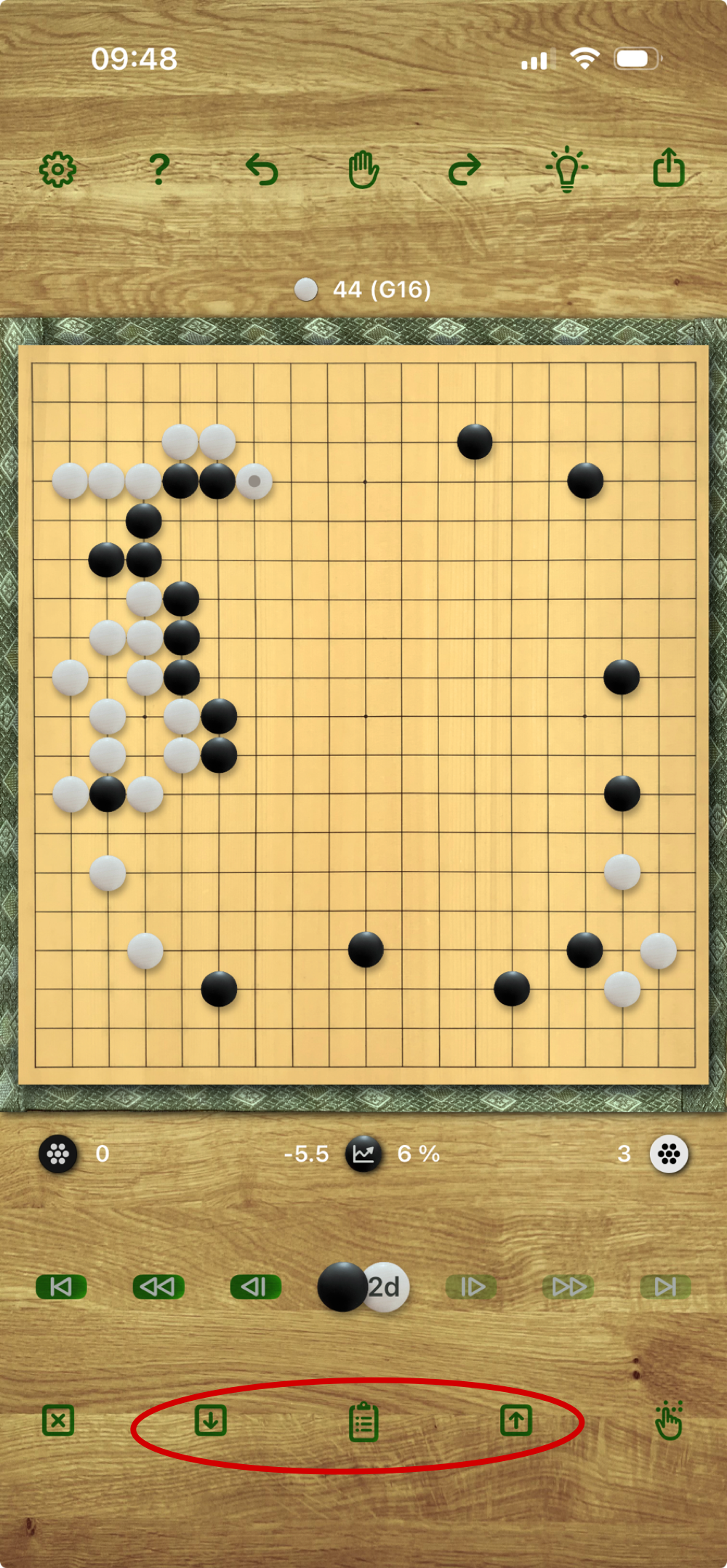
Task: Step back one move
Action: pyautogui.click(x=255, y=1287)
